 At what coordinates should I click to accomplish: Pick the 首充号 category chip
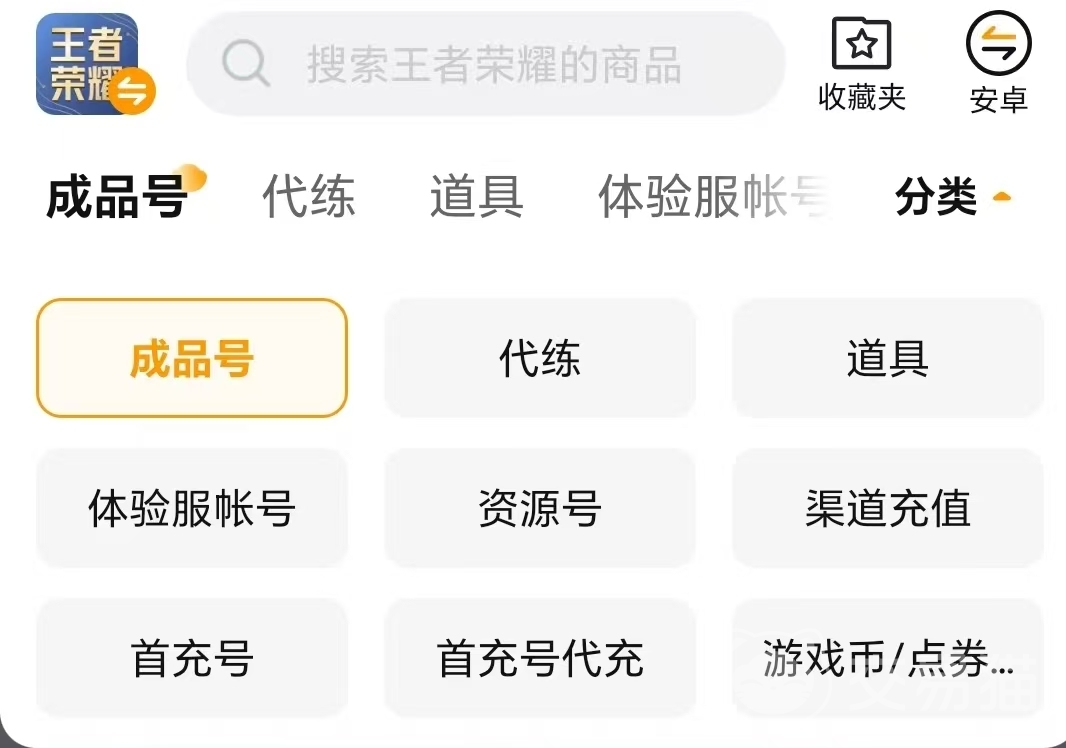pyautogui.click(x=191, y=658)
